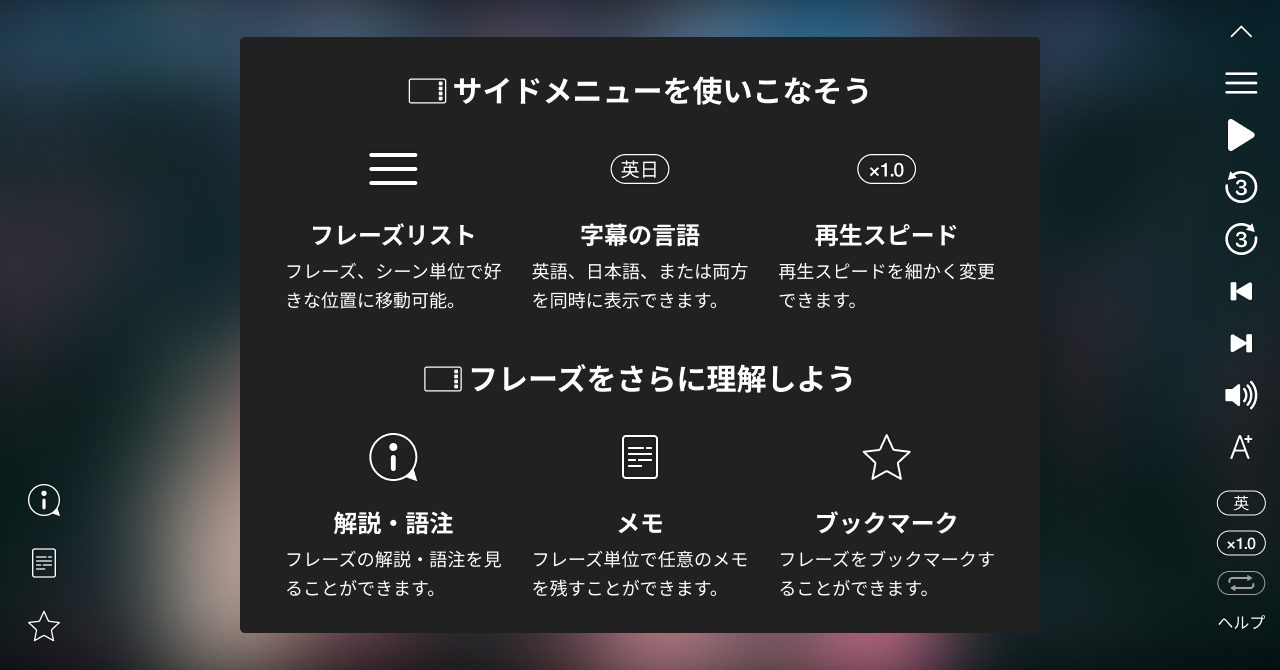The width and height of the screenshot is (1280, 670).
Task: Jump to the next phrase
Action: 1241,343
